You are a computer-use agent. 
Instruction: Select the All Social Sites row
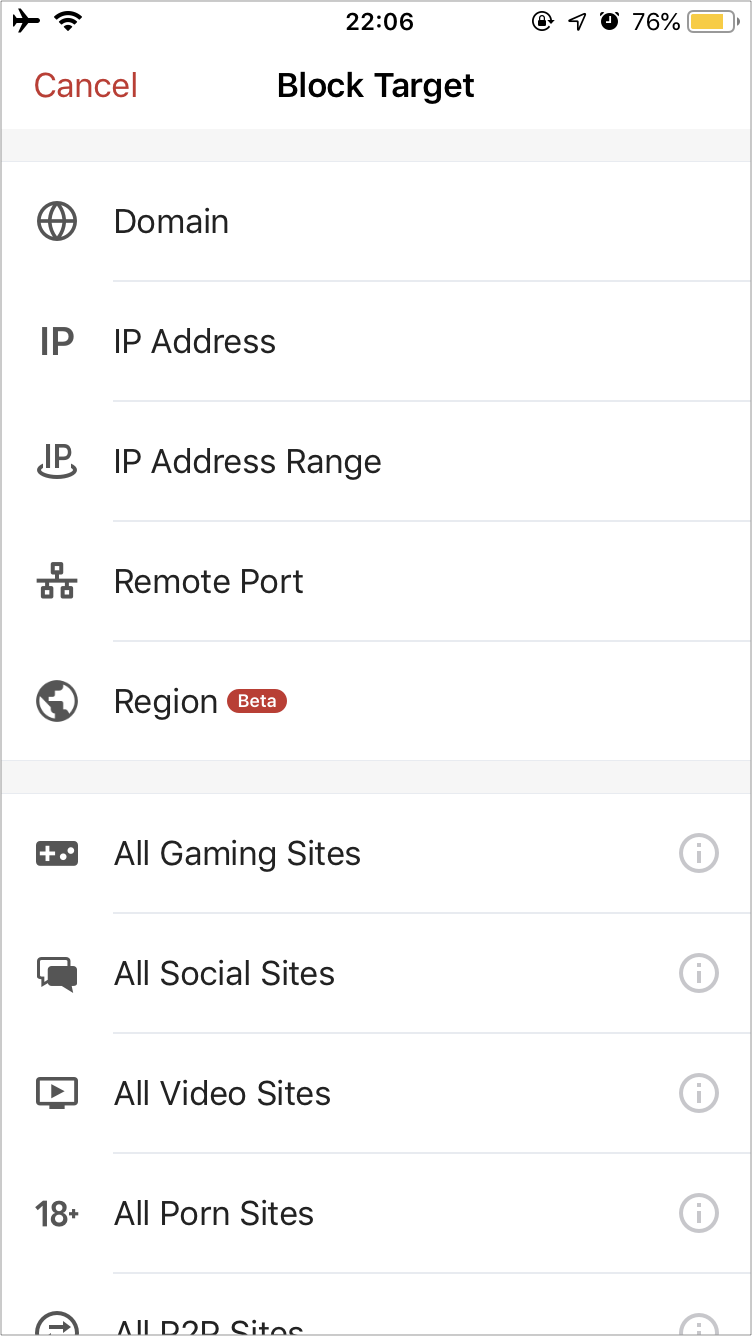376,974
